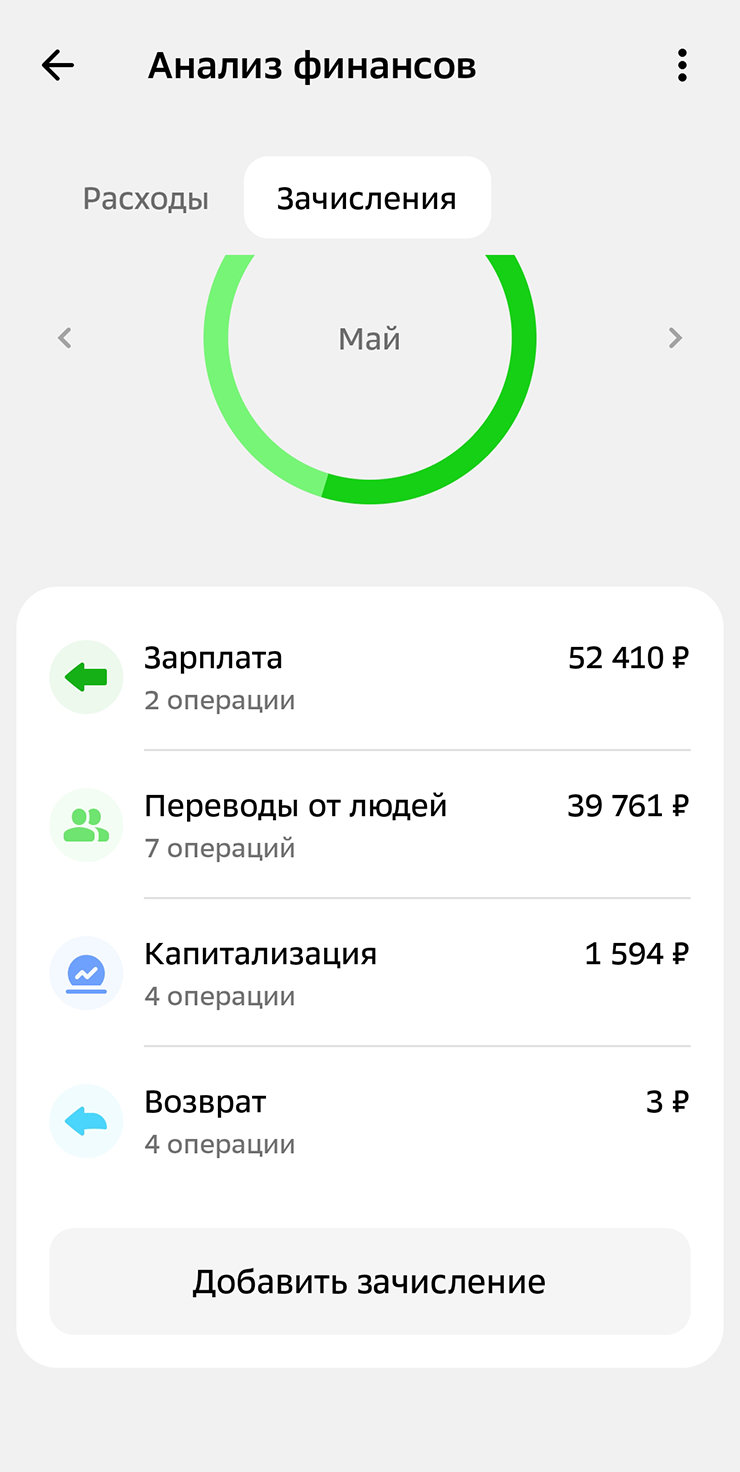The height and width of the screenshot is (1472, 740).
Task: Switch to the Расходы tab
Action: click(146, 198)
